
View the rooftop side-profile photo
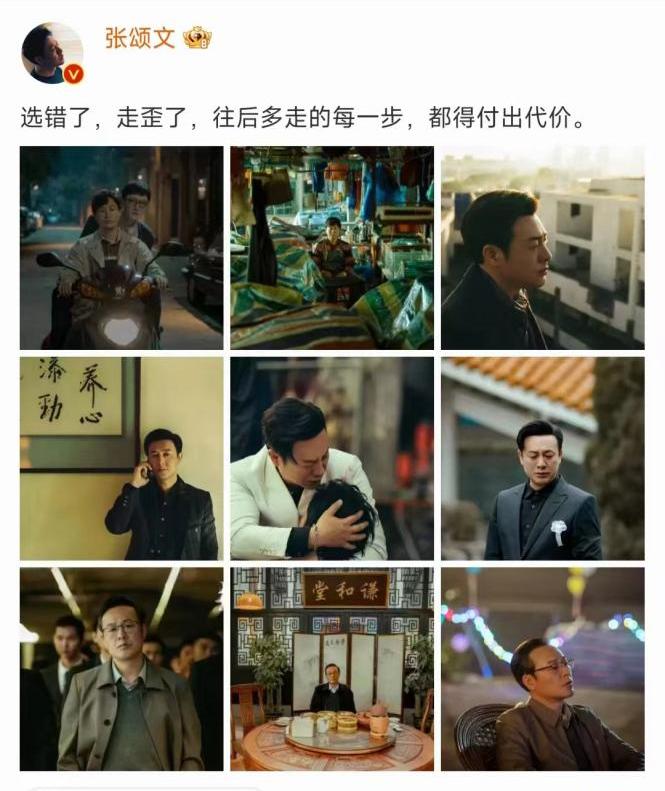click(542, 248)
